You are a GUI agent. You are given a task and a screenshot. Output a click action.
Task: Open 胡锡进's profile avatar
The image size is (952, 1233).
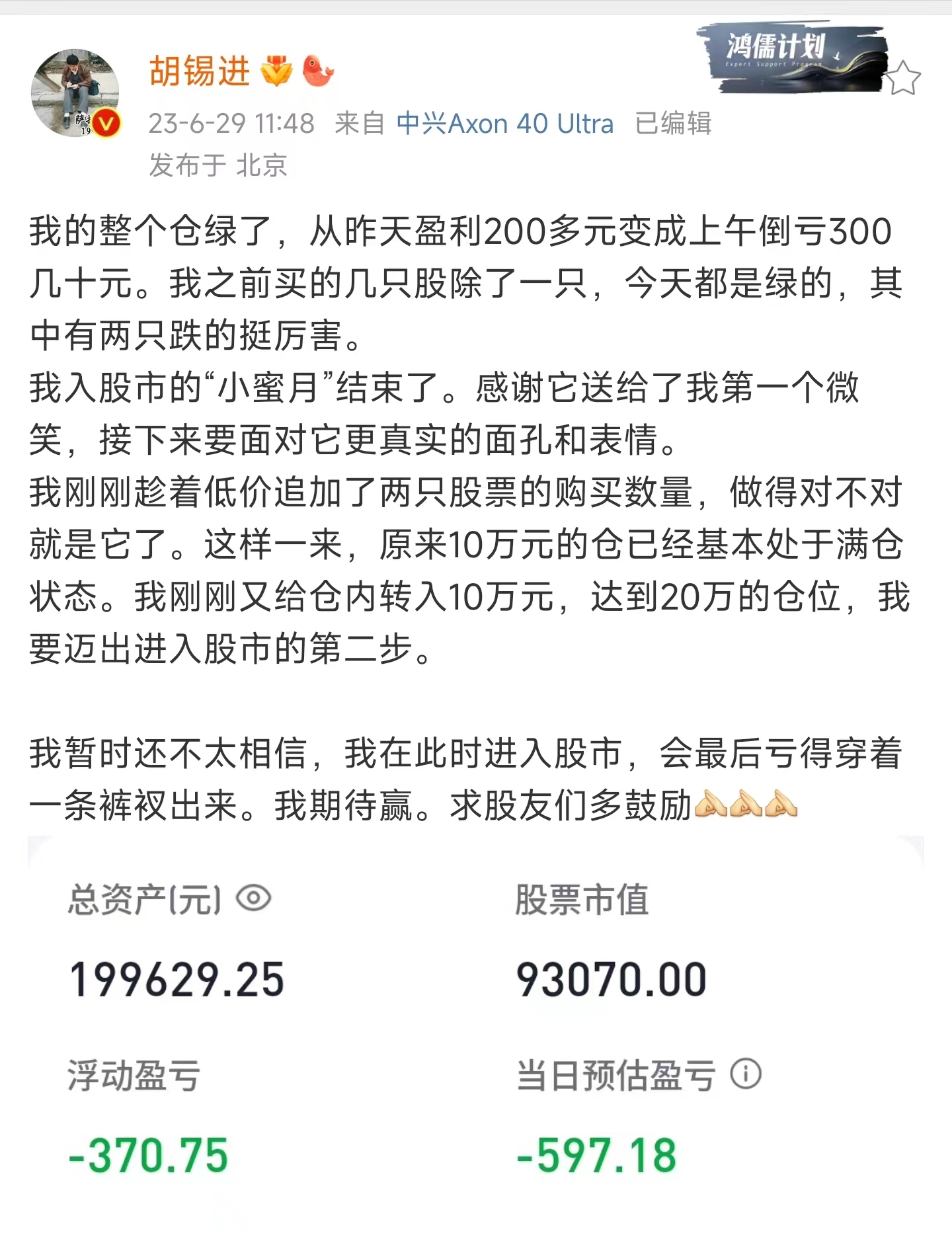coord(75,93)
